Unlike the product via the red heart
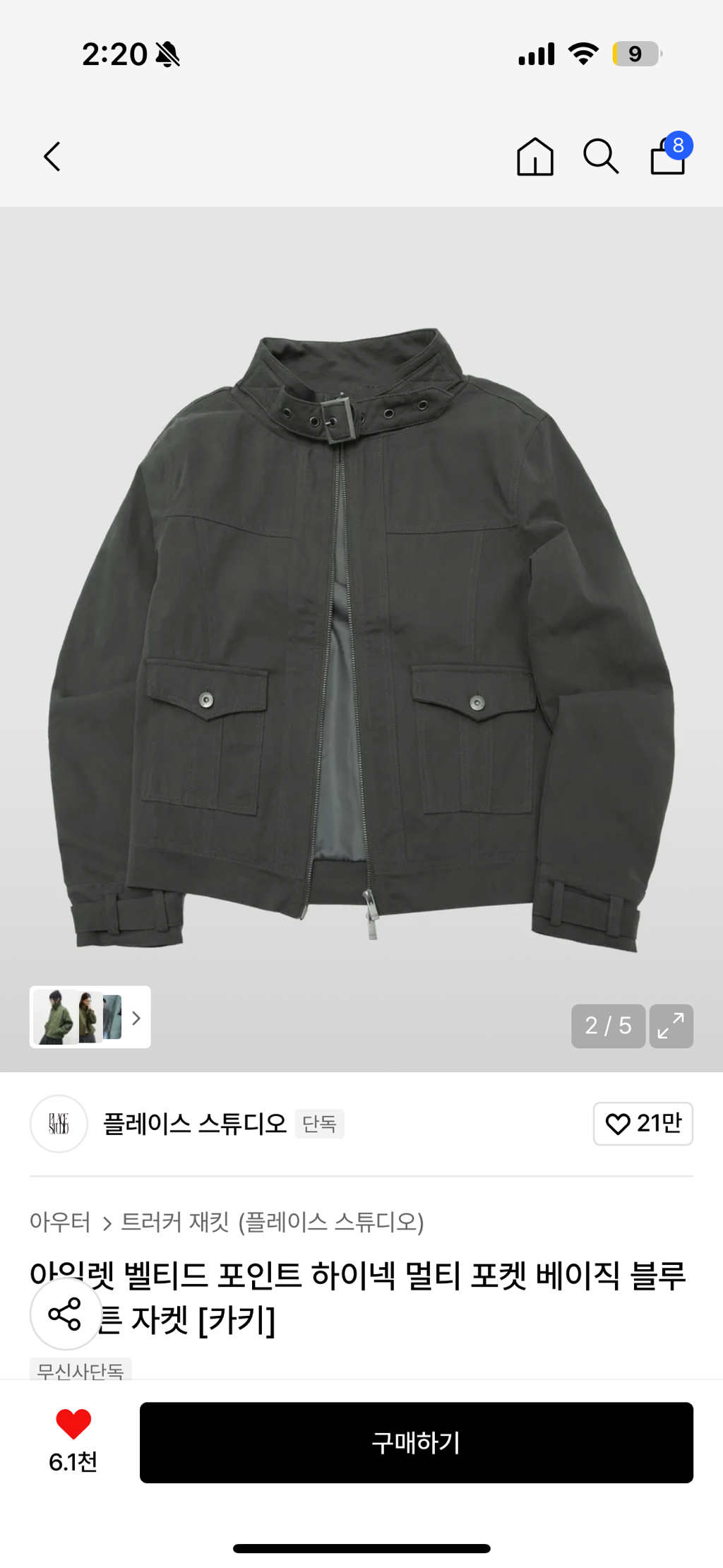The image size is (723, 1568). click(73, 1424)
